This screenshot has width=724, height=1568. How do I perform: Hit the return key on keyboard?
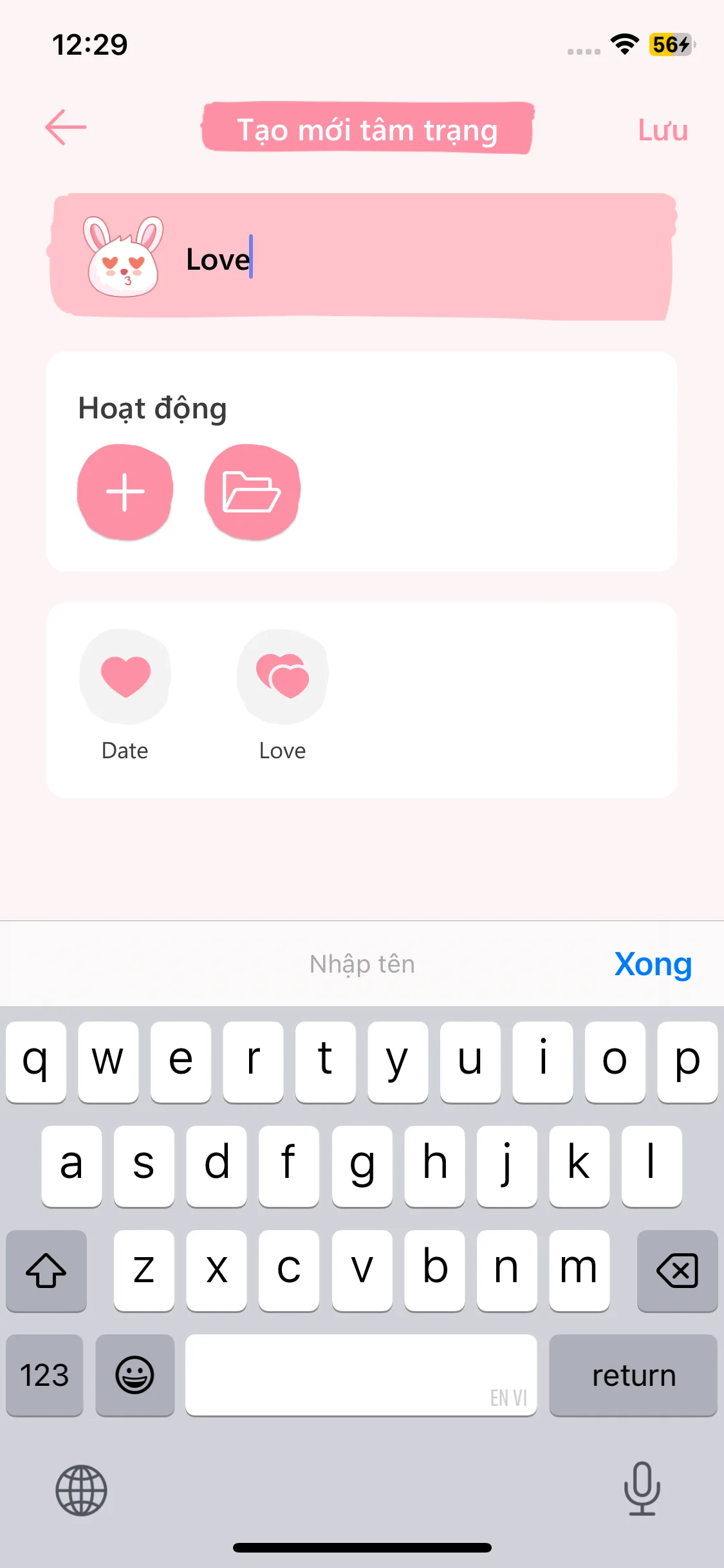tap(633, 1376)
